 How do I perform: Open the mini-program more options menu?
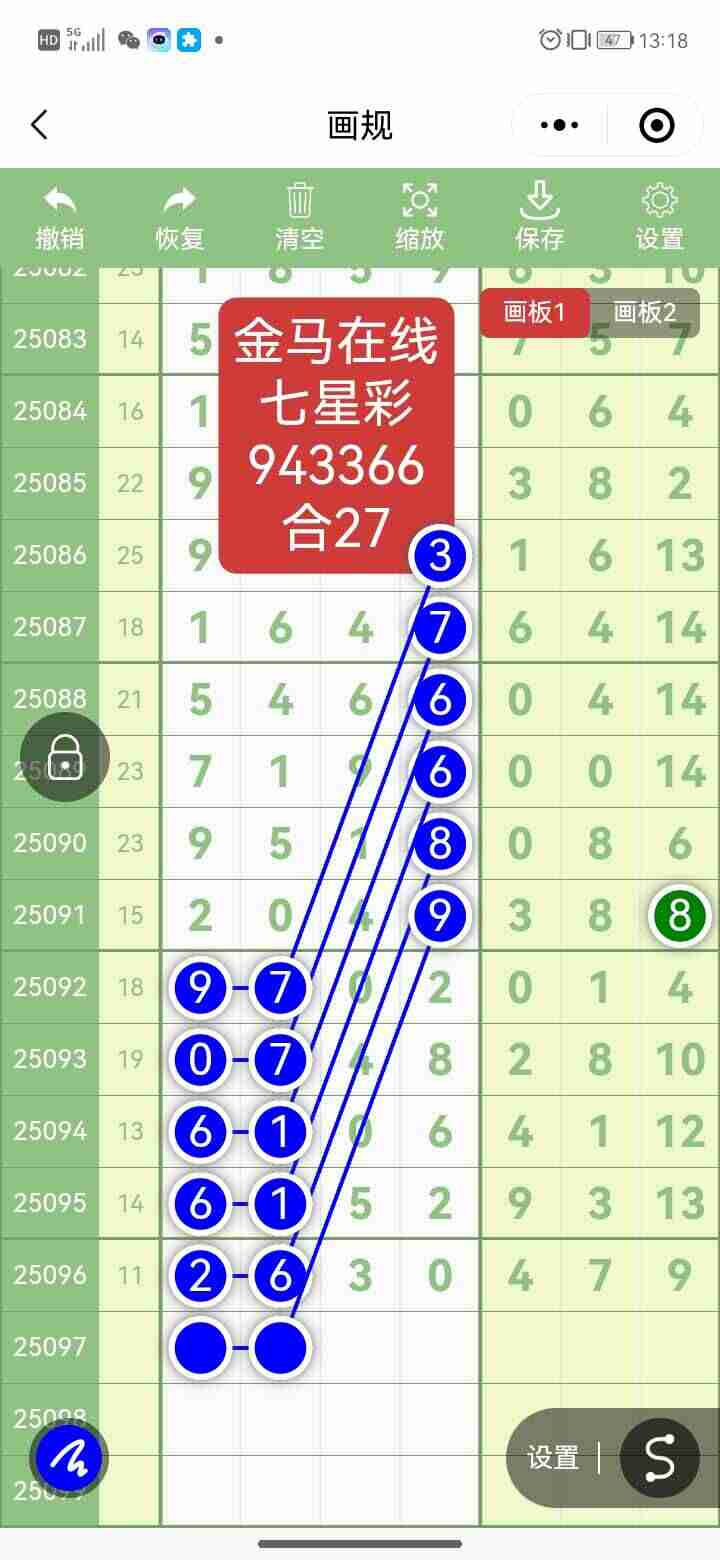point(558,125)
